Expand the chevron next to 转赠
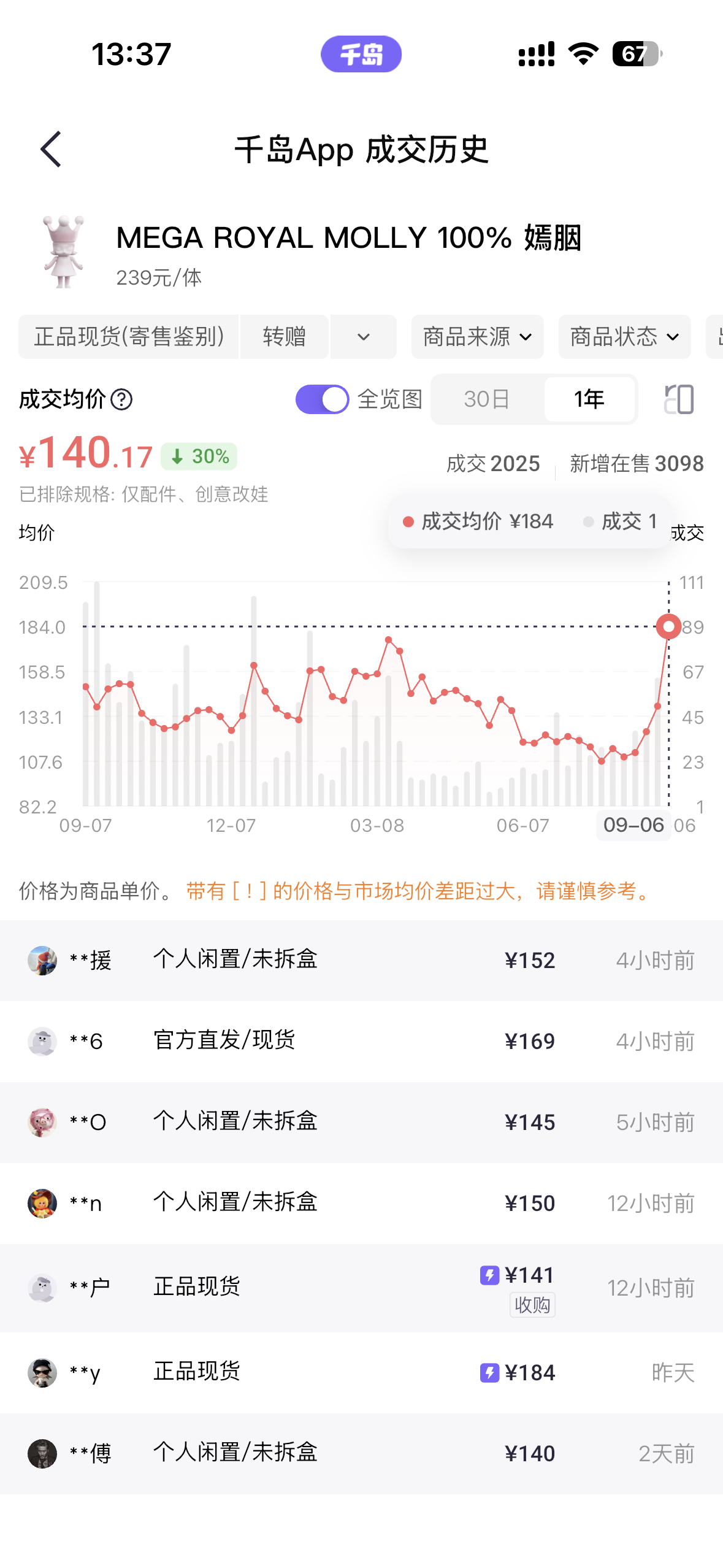 (x=364, y=337)
